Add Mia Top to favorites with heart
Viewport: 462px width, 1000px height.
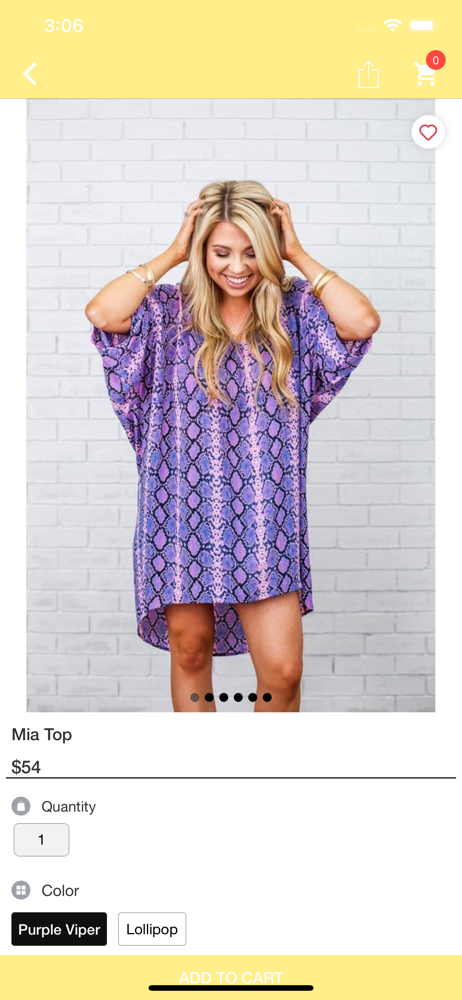tap(428, 133)
